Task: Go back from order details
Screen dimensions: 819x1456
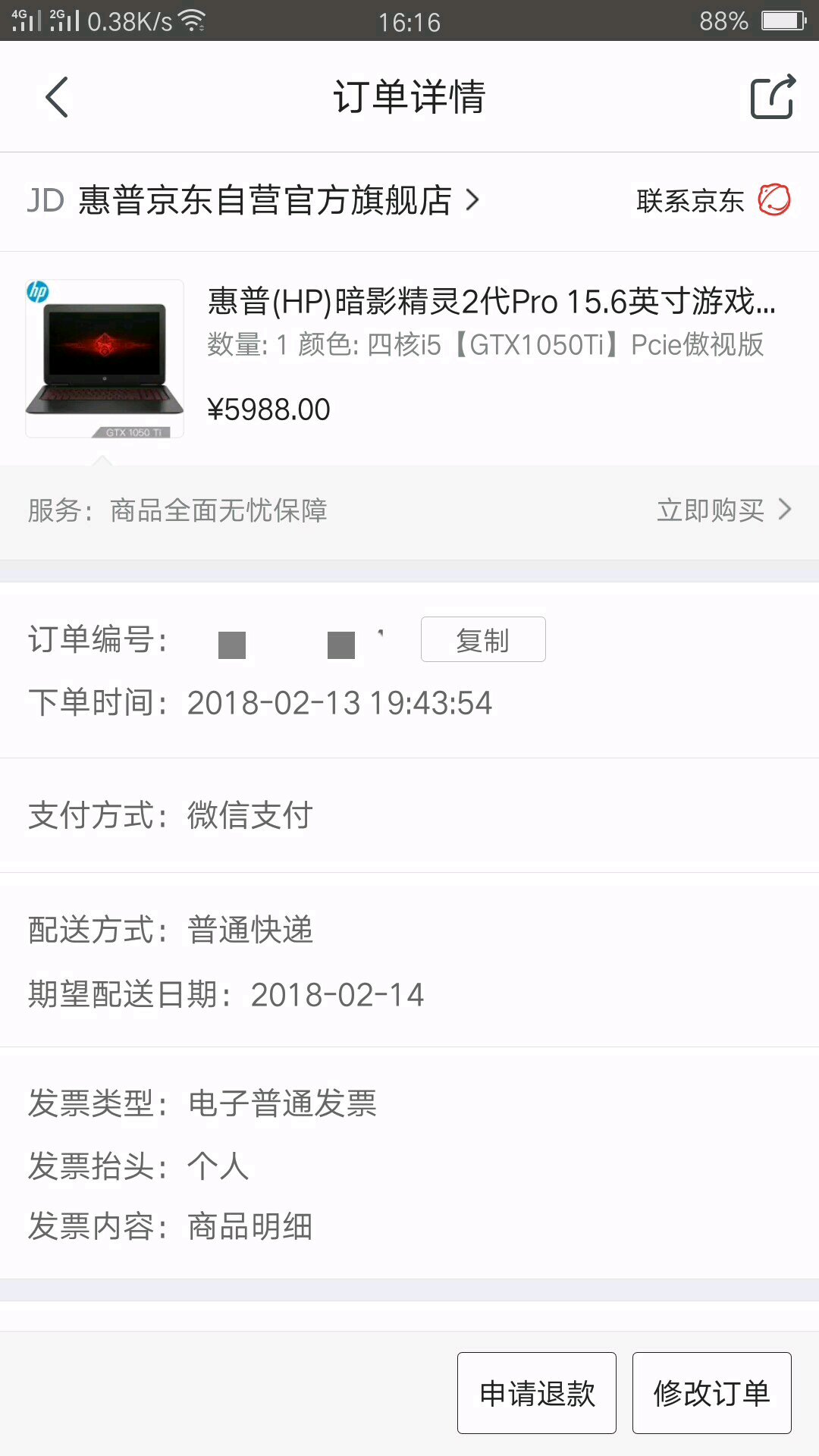Action: (57, 97)
